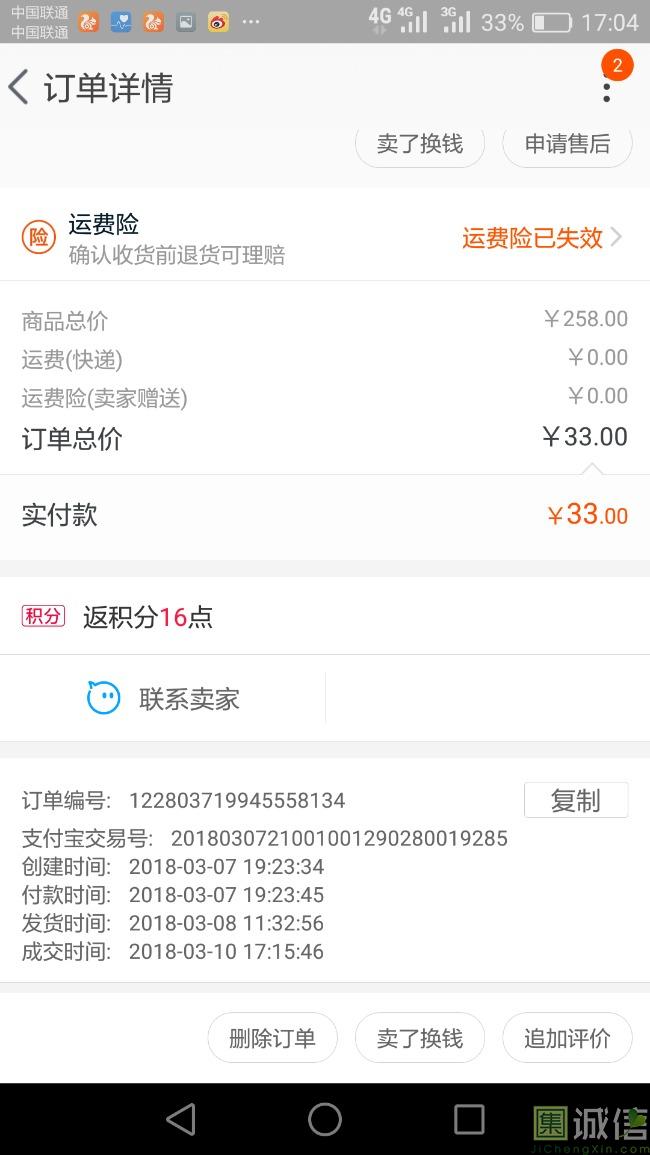The width and height of the screenshot is (650, 1155).
Task: Open the three-dot overflow menu
Action: pos(607,88)
